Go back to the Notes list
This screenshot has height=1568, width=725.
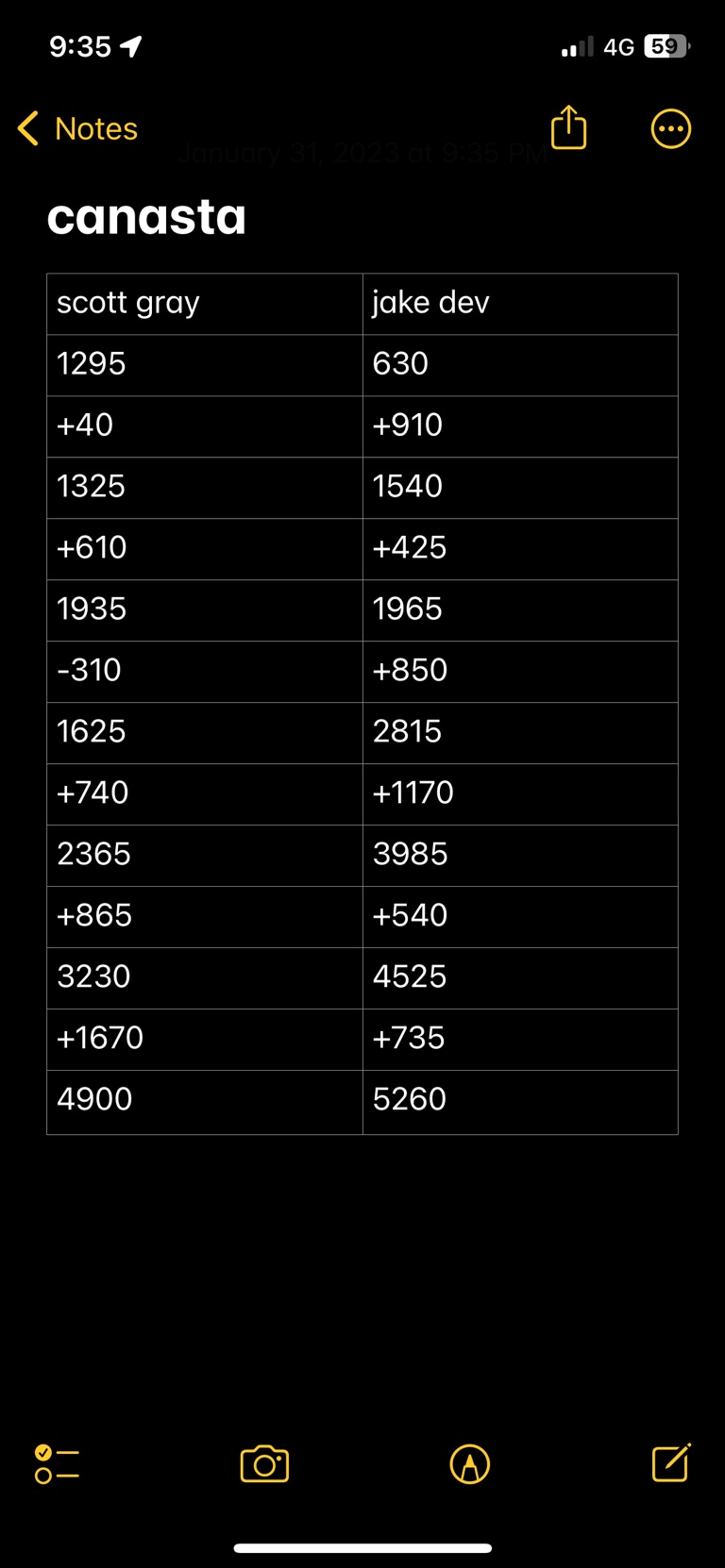pos(78,129)
